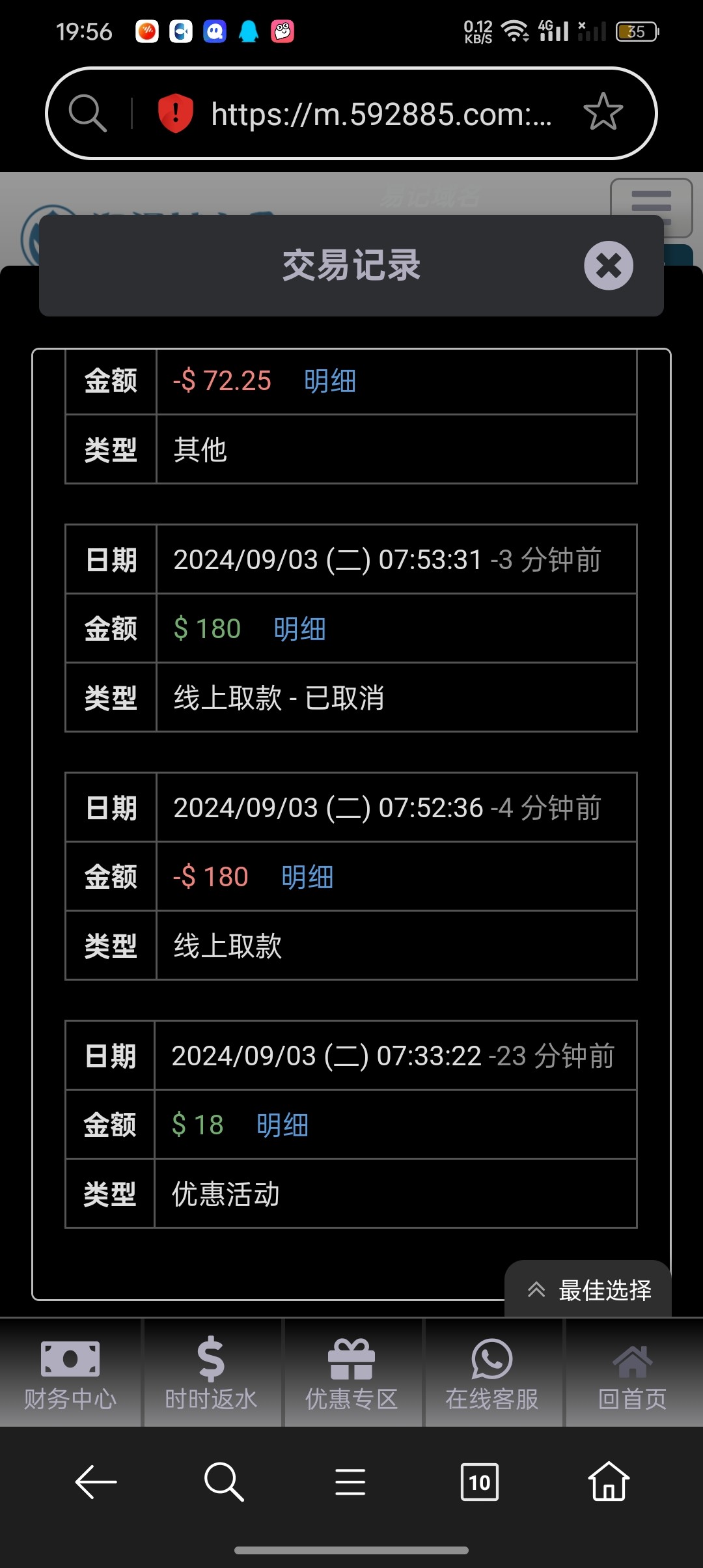The height and width of the screenshot is (1568, 703).
Task: Go to the 优惠专区 tab
Action: [351, 1373]
